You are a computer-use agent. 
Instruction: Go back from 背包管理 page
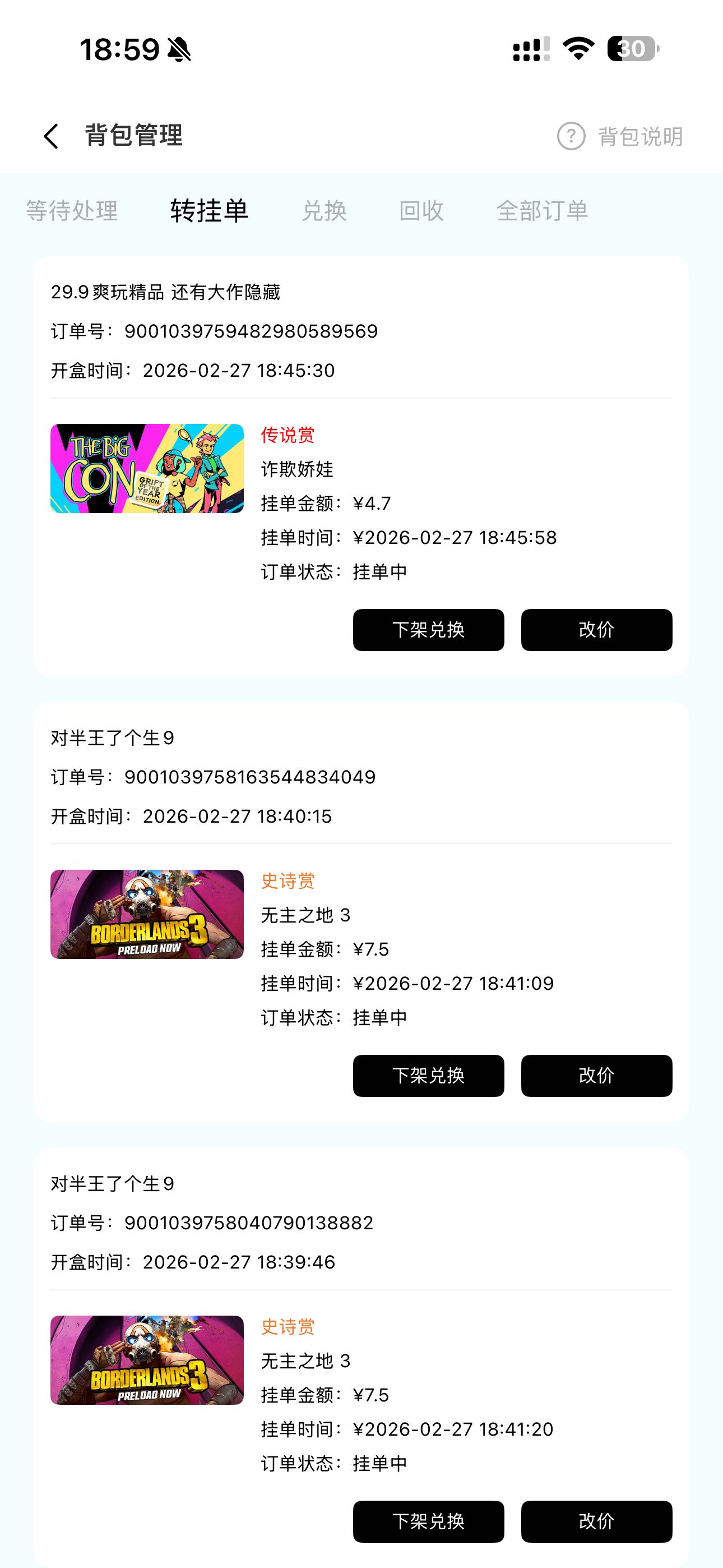(x=51, y=136)
